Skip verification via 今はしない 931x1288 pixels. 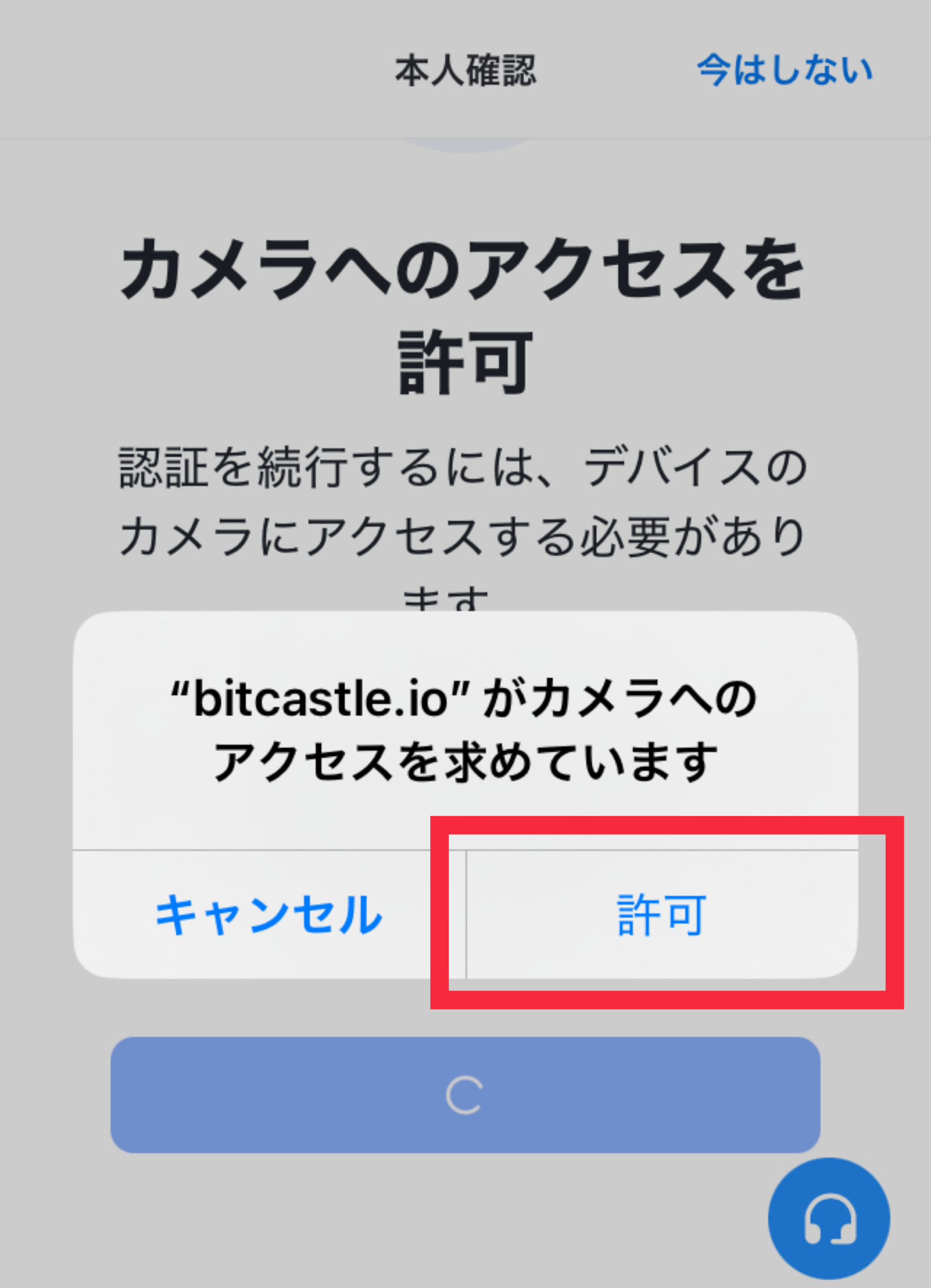(785, 71)
